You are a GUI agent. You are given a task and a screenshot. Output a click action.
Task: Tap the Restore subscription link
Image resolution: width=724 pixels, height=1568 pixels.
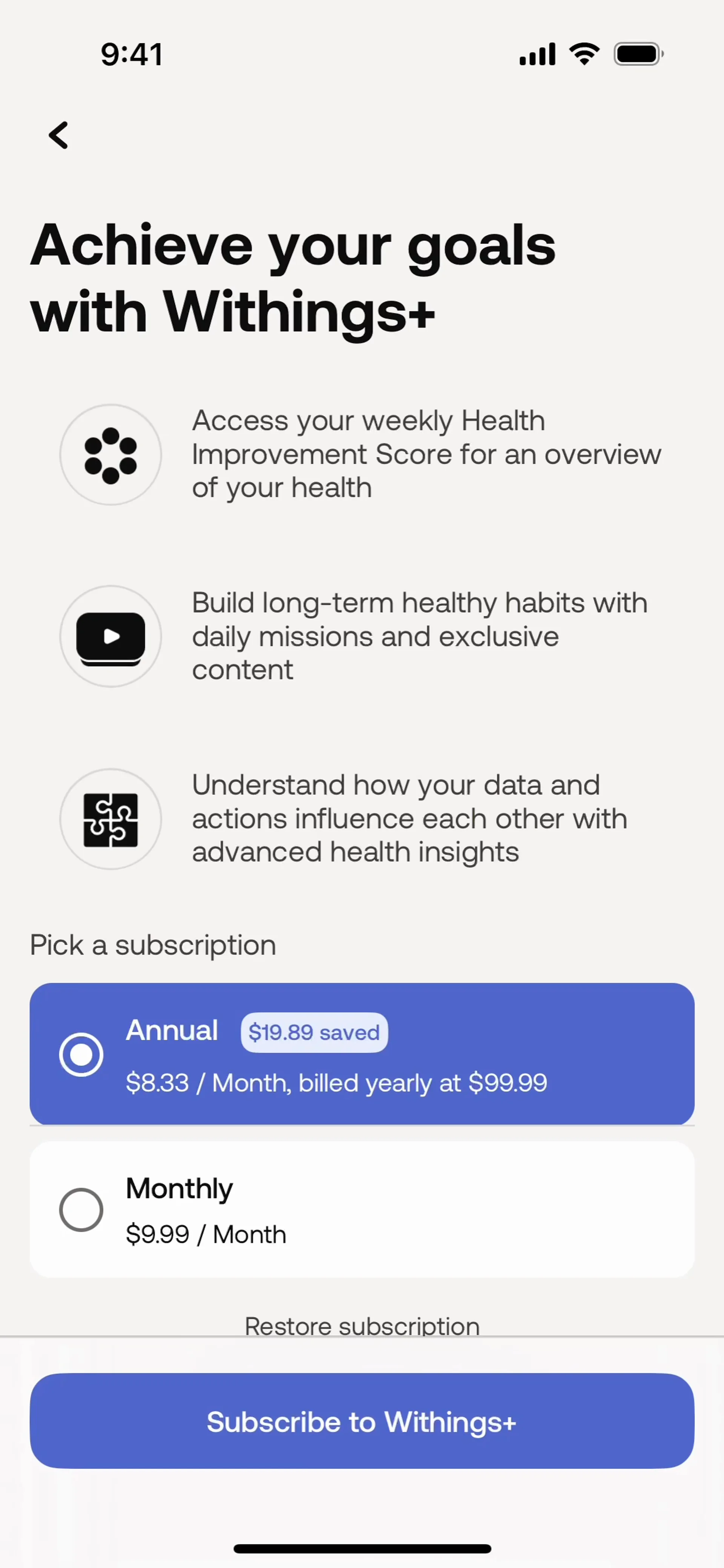(x=362, y=1326)
